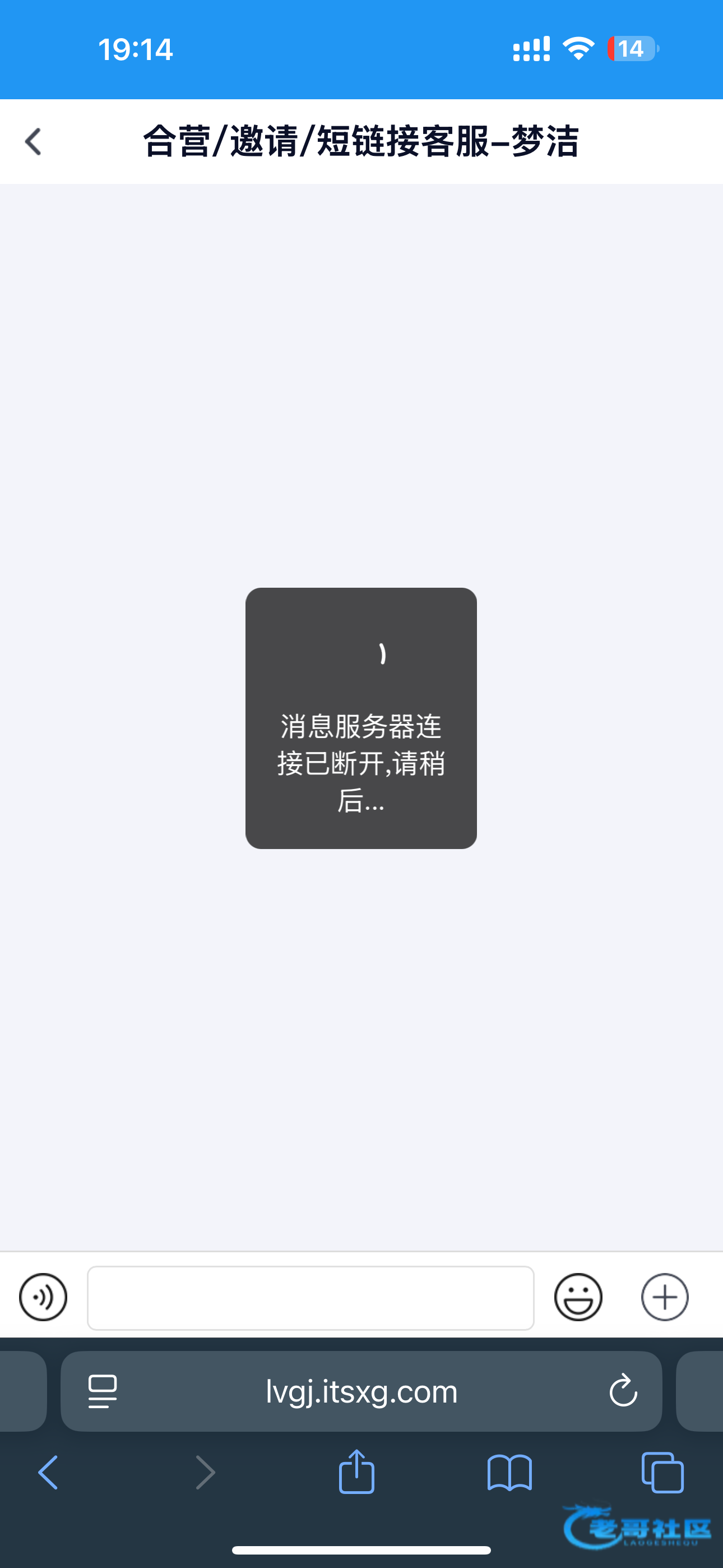Go back from the 梦洁 customer service chat
Viewport: 723px width, 1568px height.
[33, 141]
